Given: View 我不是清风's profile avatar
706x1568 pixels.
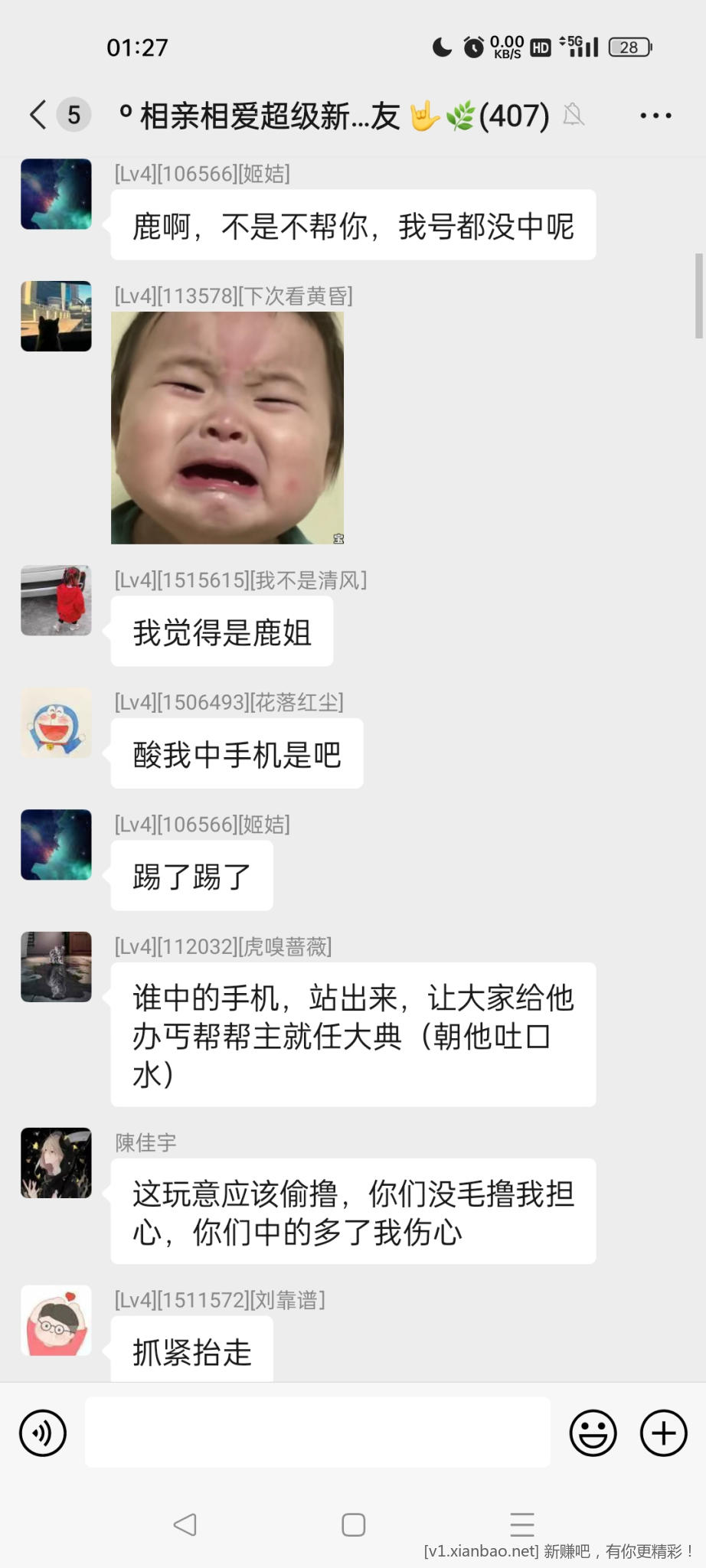Looking at the screenshot, I should (x=56, y=600).
